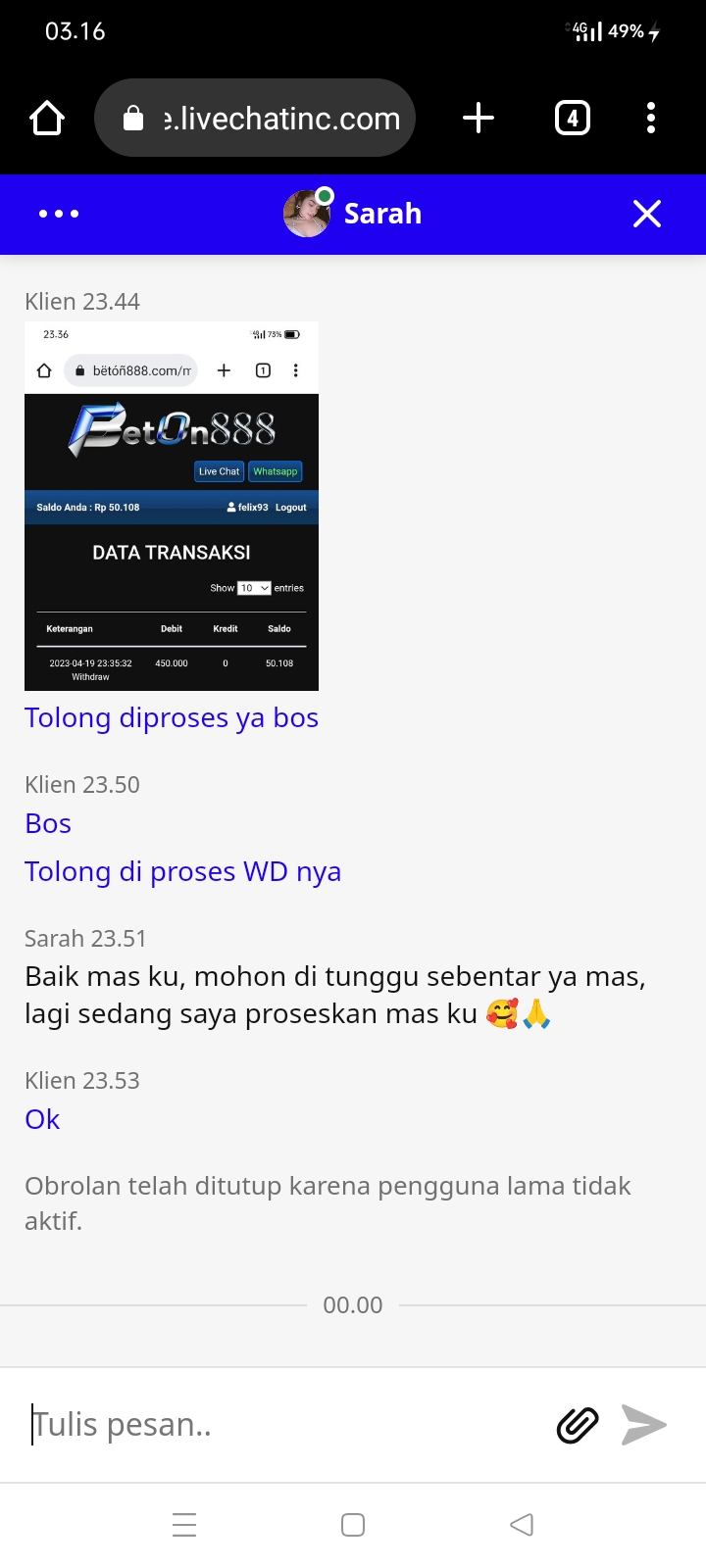Open a new browser tab

coord(479,119)
